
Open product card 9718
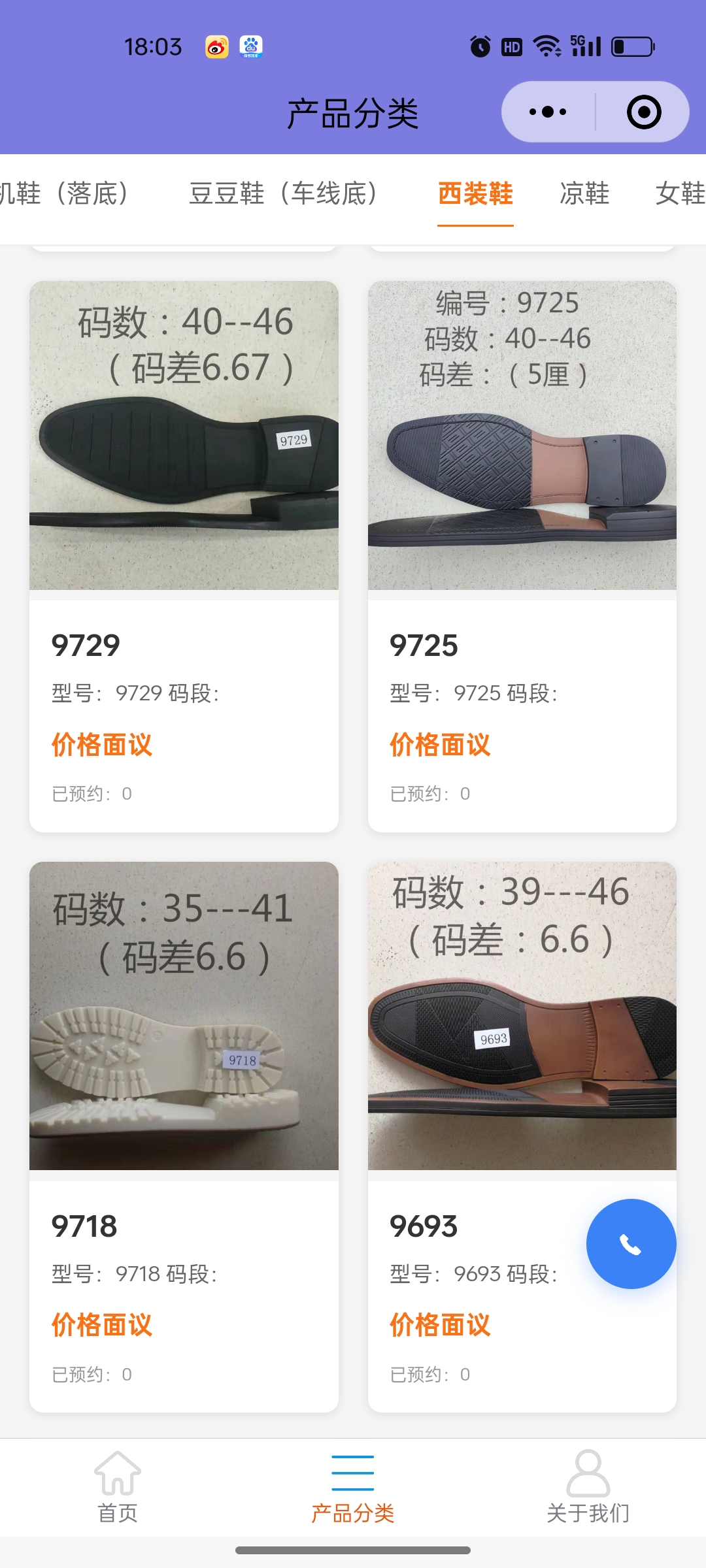click(184, 1137)
